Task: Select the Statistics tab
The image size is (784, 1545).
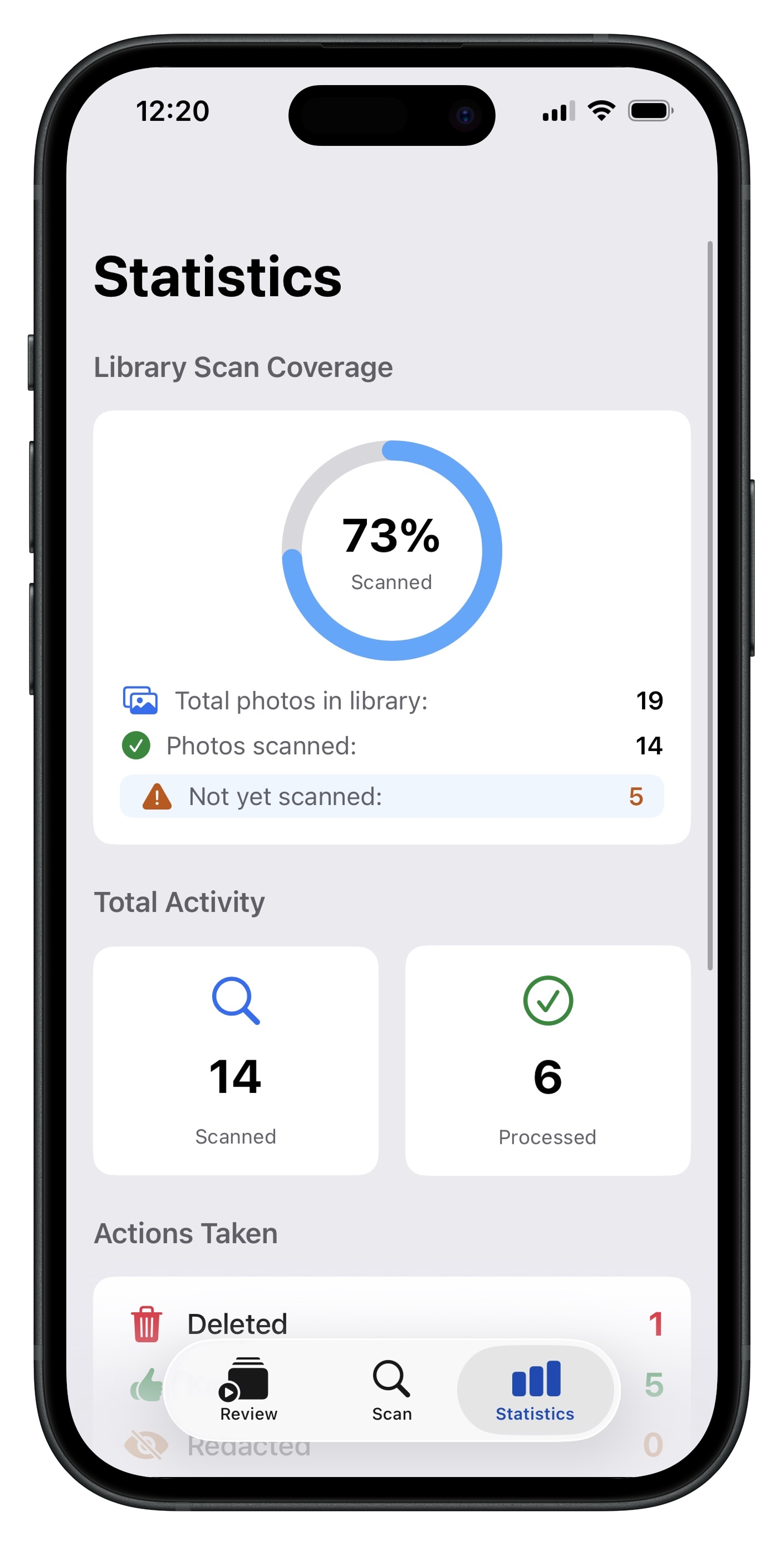Action: [x=535, y=1389]
